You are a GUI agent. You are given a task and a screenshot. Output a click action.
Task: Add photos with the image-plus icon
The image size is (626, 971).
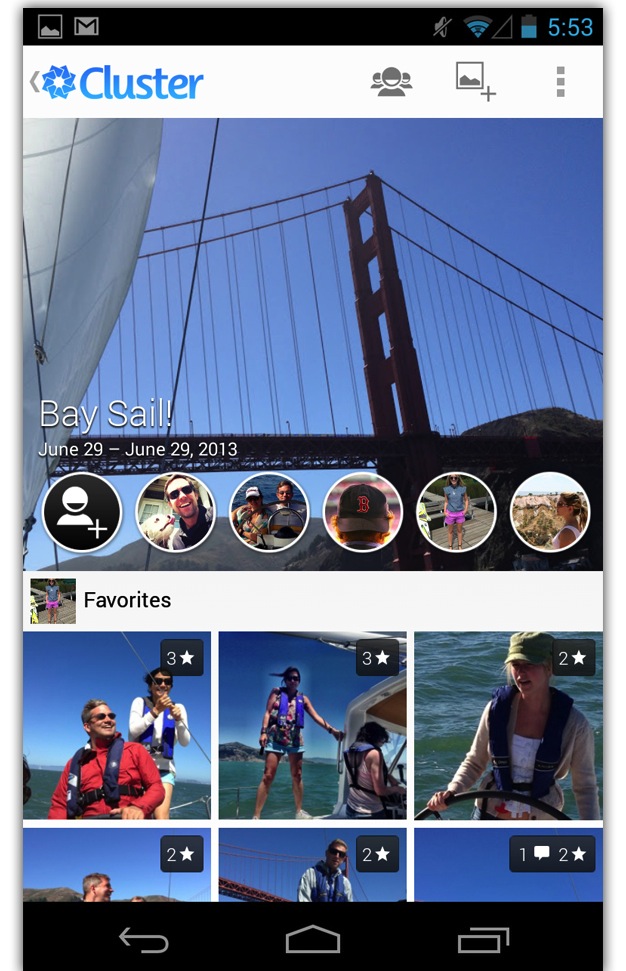pyautogui.click(x=475, y=81)
